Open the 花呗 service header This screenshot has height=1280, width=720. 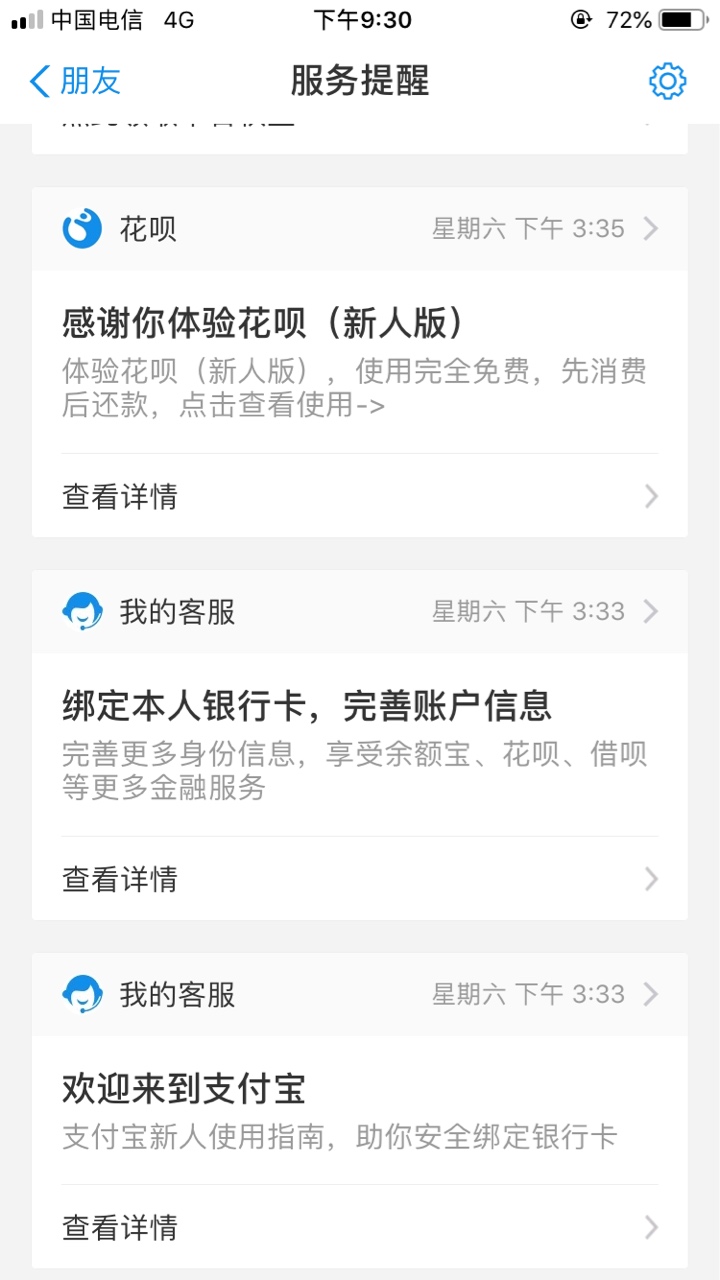[x=360, y=229]
